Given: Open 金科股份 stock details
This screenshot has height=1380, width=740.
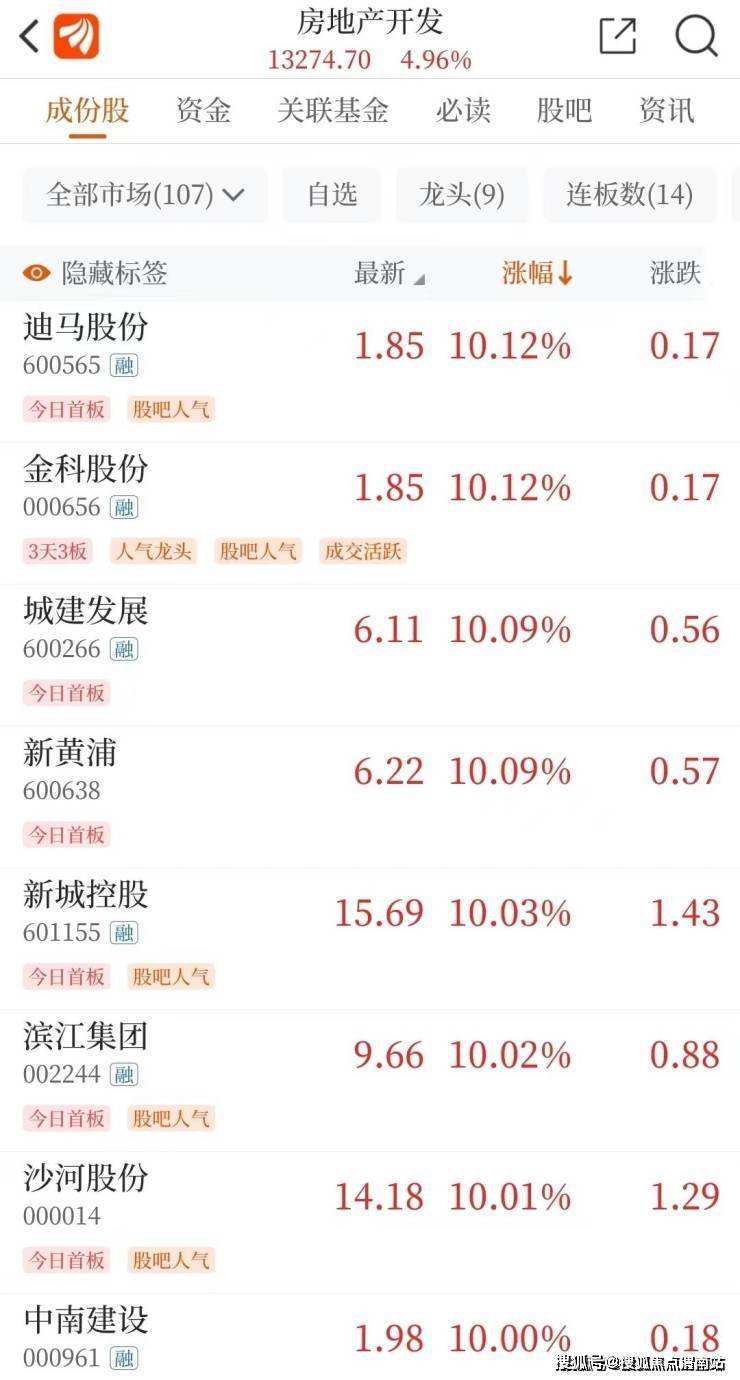Looking at the screenshot, I should (86, 470).
